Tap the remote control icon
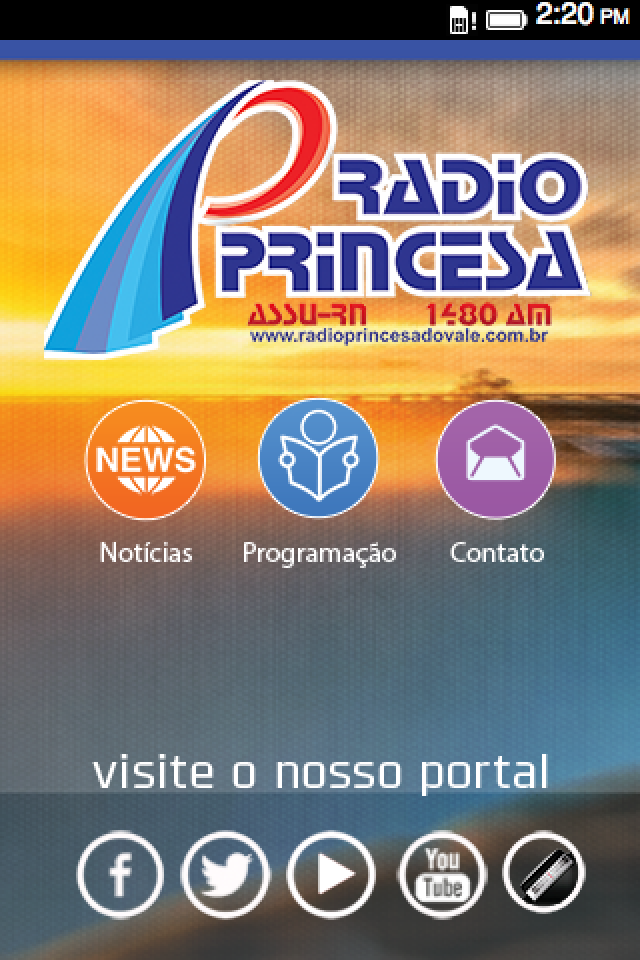Screen dimensions: 640x960 544,874
